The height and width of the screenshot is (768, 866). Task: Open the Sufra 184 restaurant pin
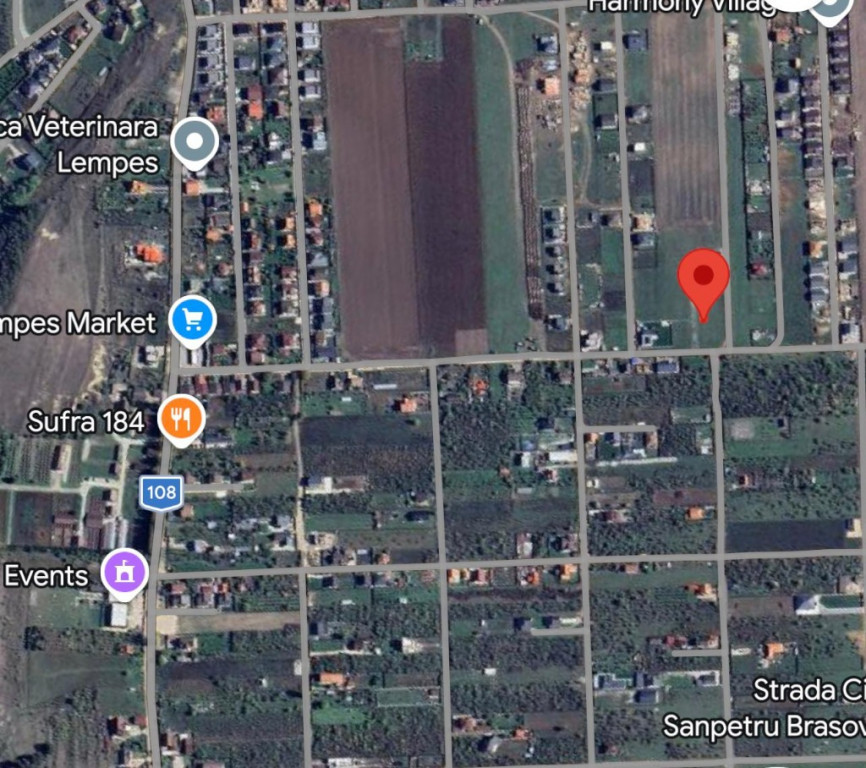pyautogui.click(x=182, y=421)
